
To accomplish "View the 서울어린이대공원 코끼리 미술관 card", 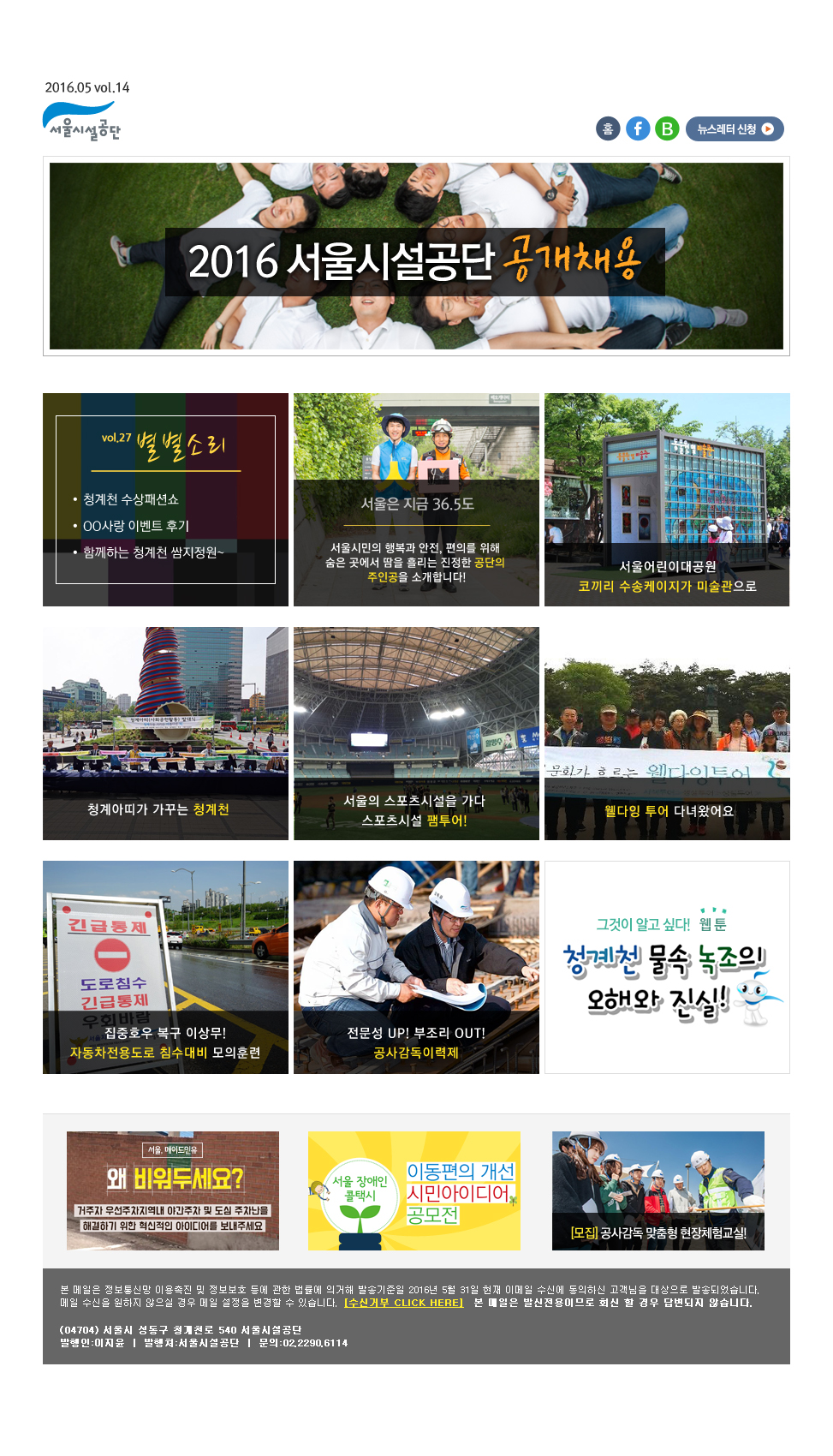I will coord(667,499).
